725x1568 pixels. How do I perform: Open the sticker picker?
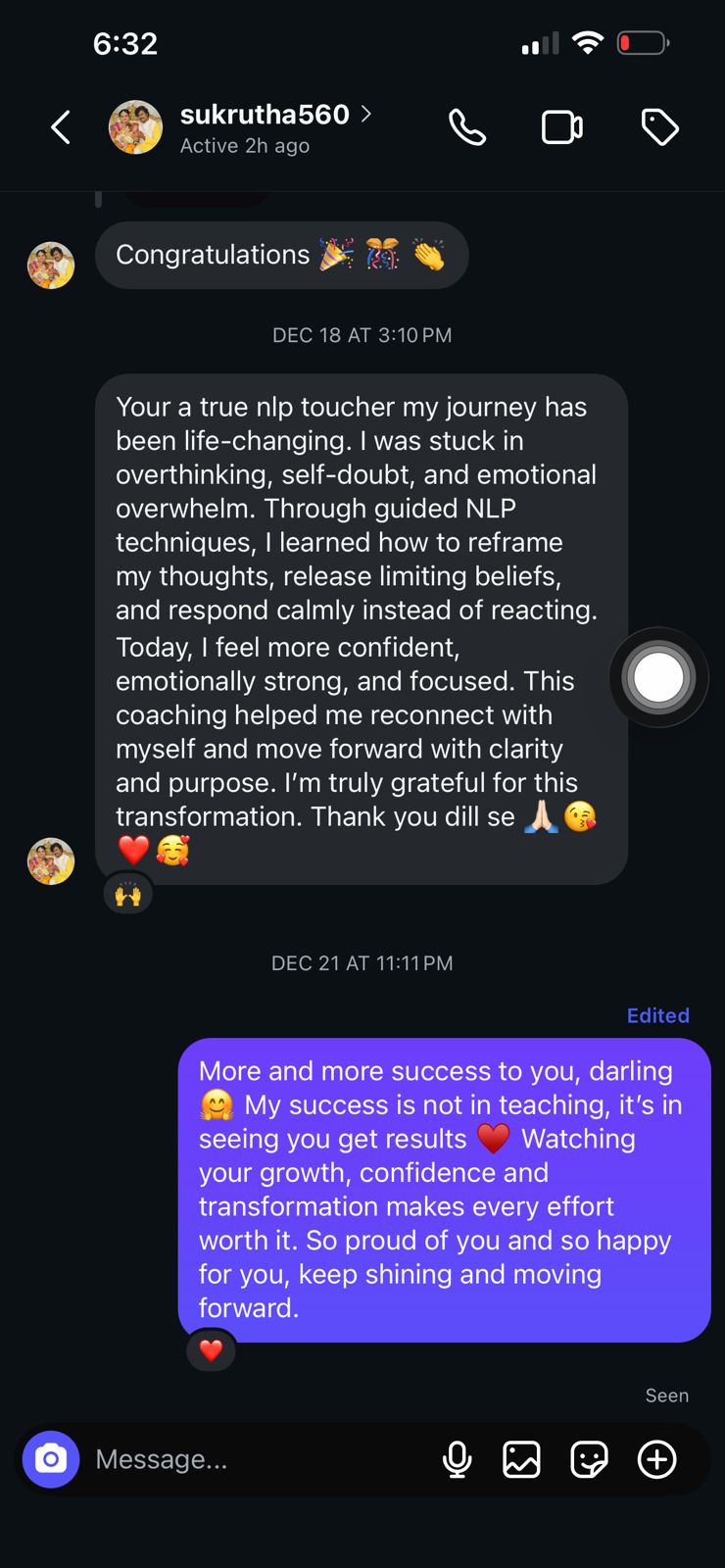[589, 1459]
